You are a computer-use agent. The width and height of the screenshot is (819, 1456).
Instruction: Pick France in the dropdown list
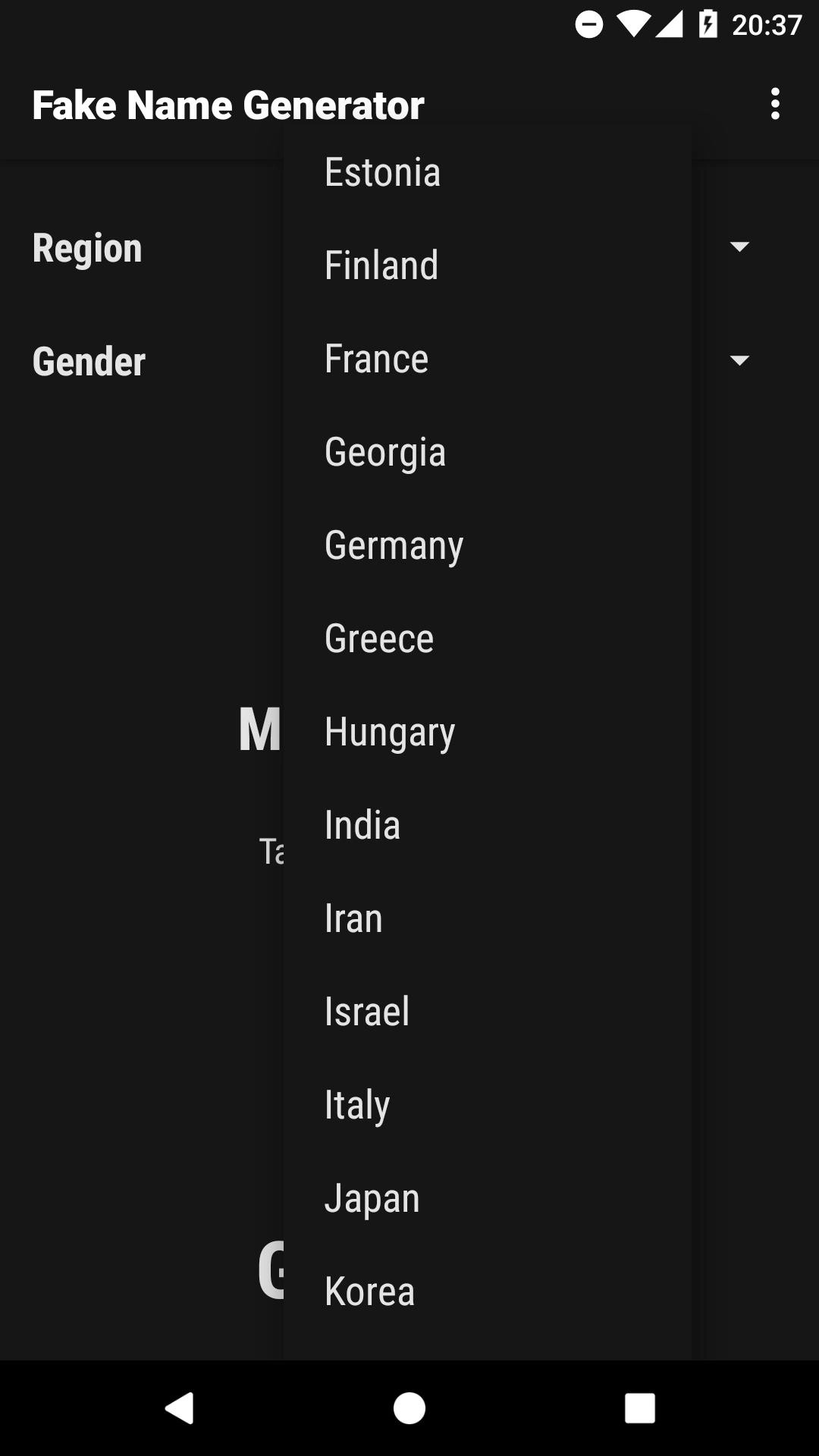487,359
